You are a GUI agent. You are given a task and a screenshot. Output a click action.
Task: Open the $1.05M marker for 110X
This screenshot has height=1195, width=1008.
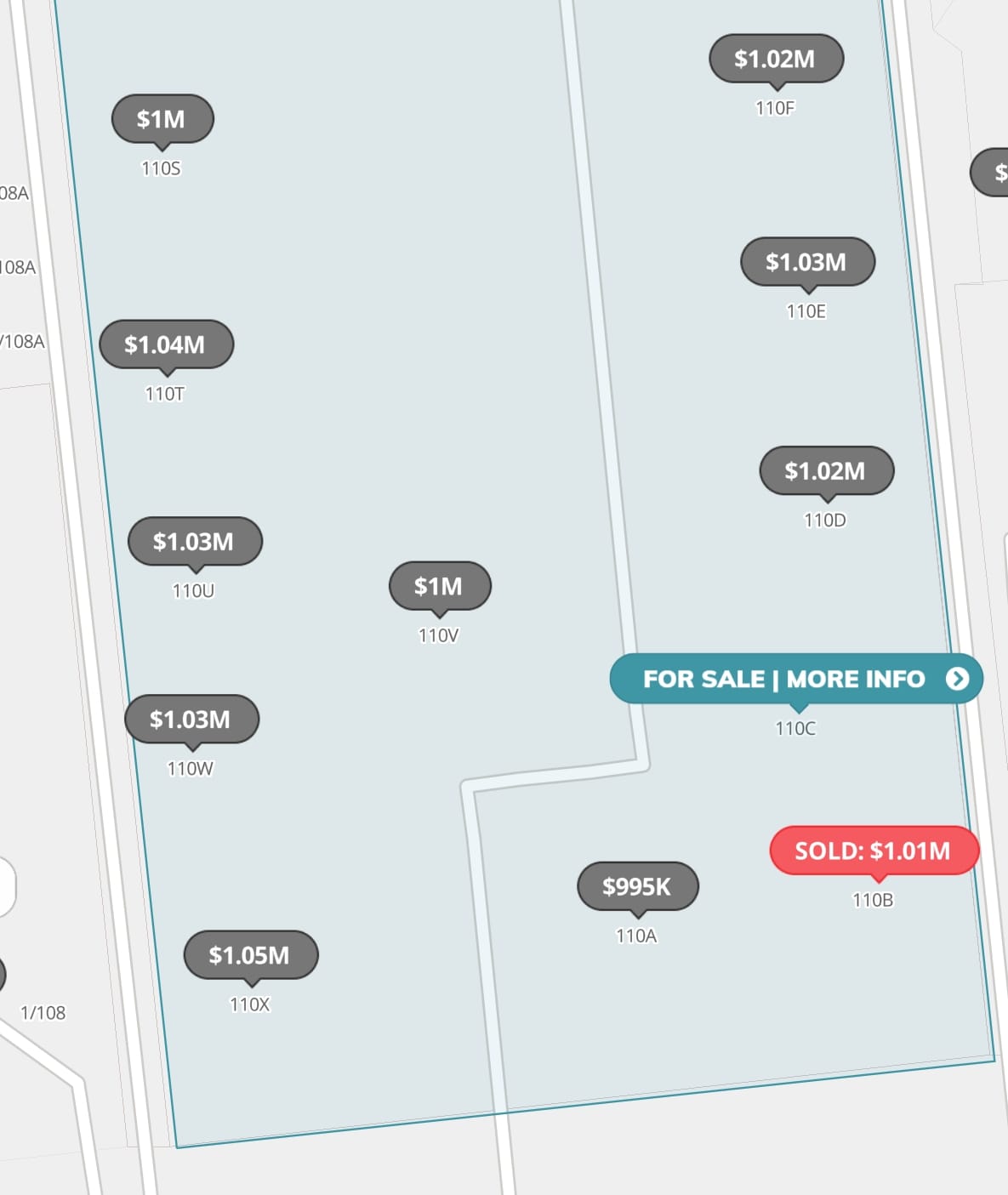[x=250, y=954]
